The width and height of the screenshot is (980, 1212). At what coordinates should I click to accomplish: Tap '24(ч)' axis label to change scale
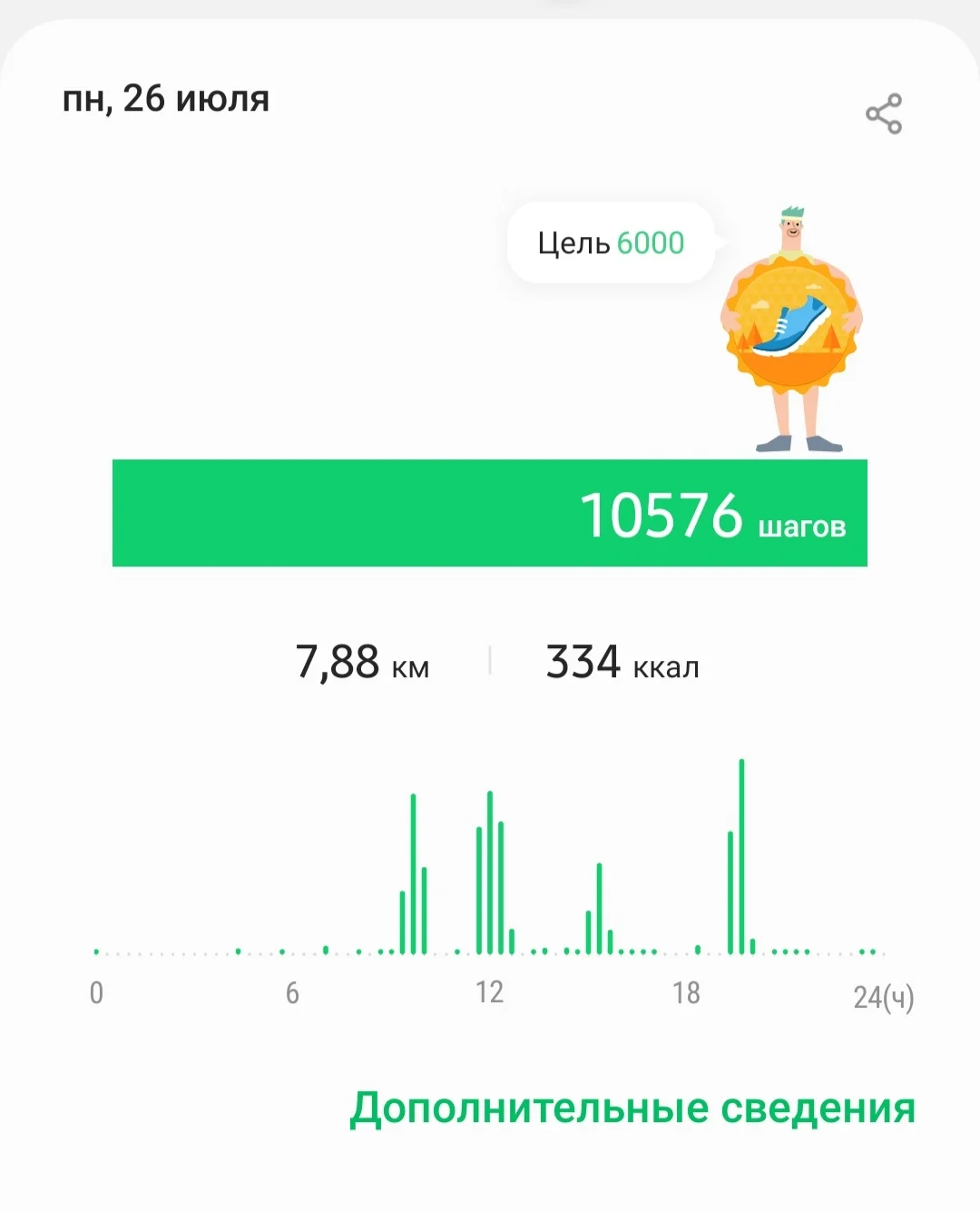click(881, 996)
